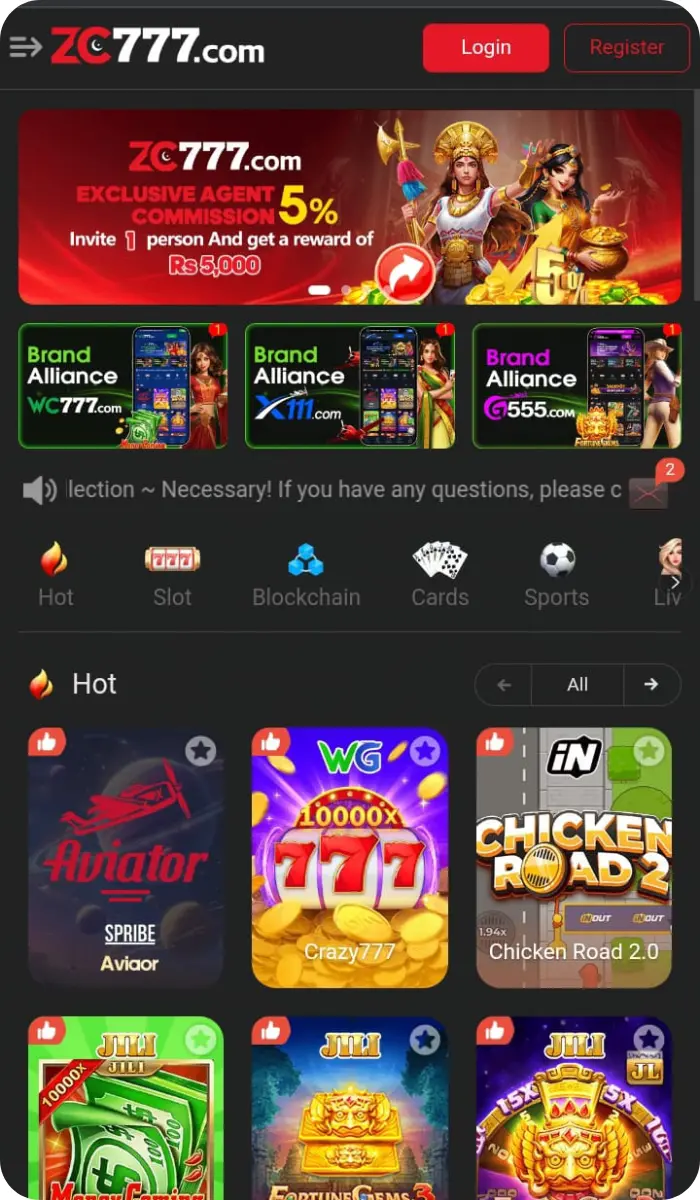Viewport: 700px width, 1200px height.
Task: Go to previous page of Hot games
Action: coord(504,685)
